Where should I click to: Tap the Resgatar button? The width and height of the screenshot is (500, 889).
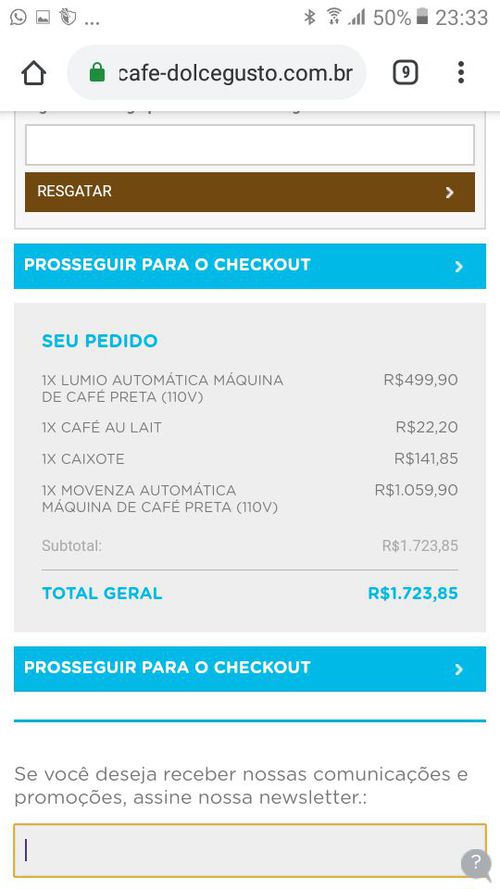[249, 192]
